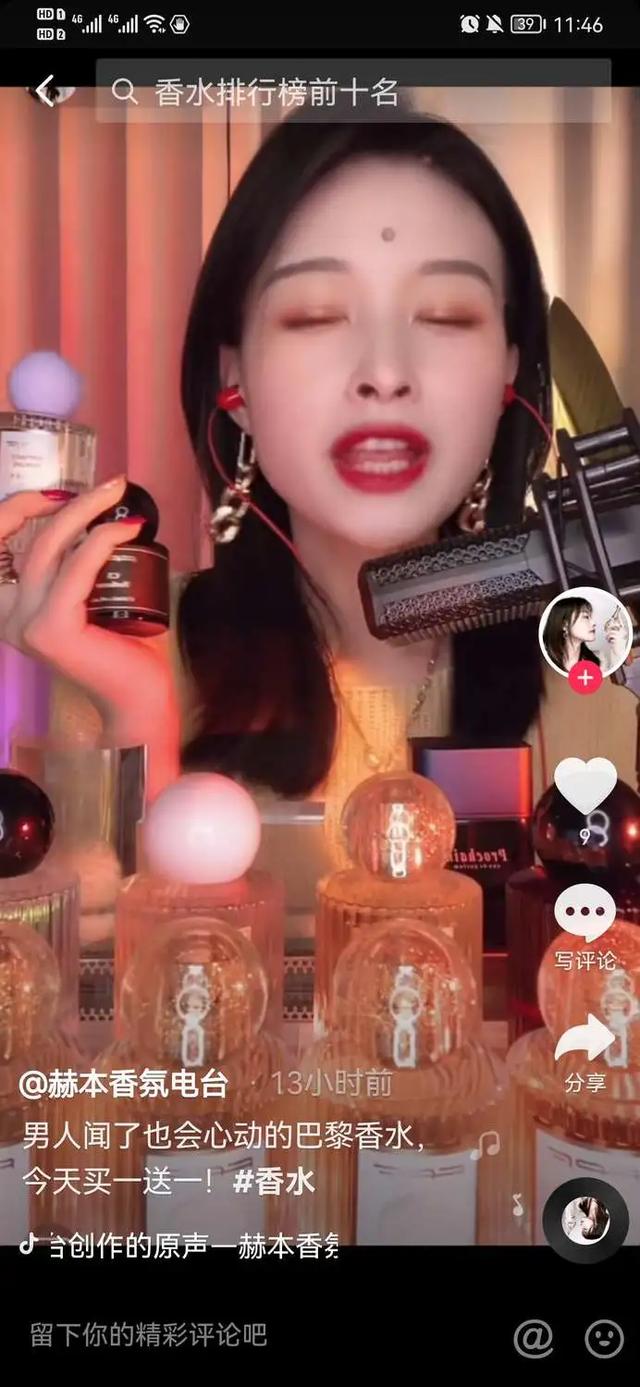Open the emoji smiley picker

click(x=604, y=1337)
